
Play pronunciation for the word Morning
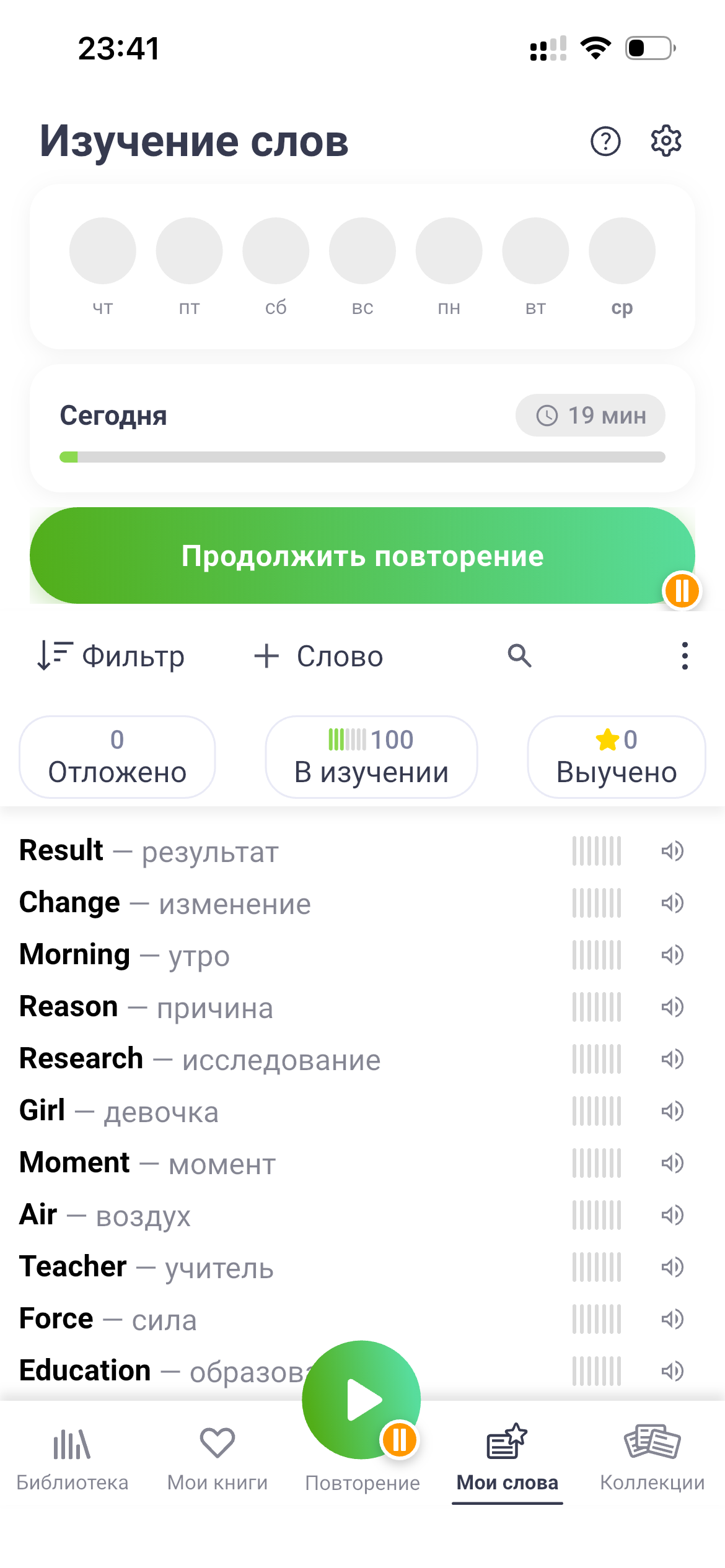point(672,955)
